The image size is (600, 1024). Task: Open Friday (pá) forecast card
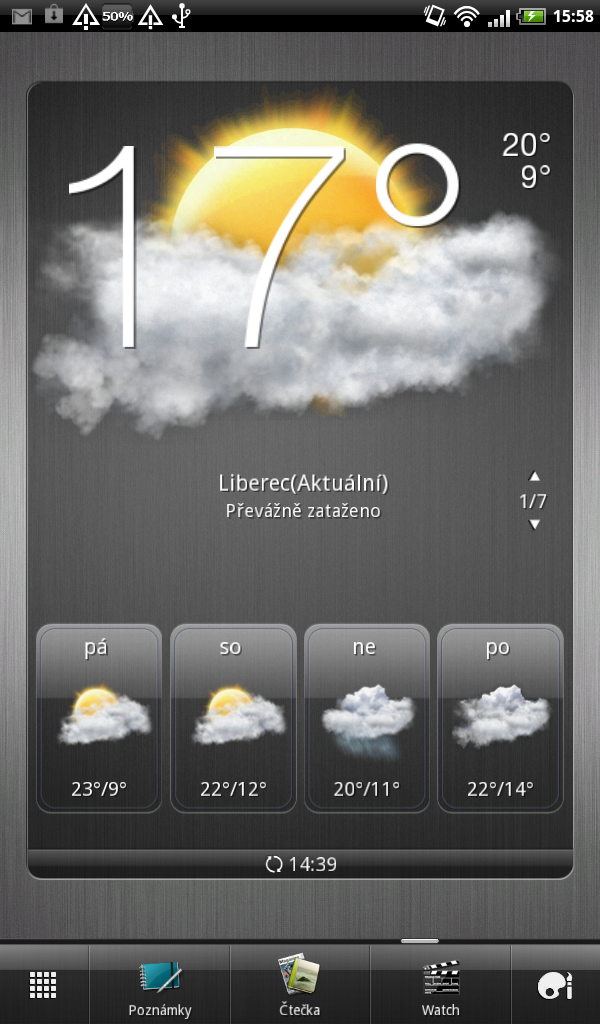coord(99,717)
